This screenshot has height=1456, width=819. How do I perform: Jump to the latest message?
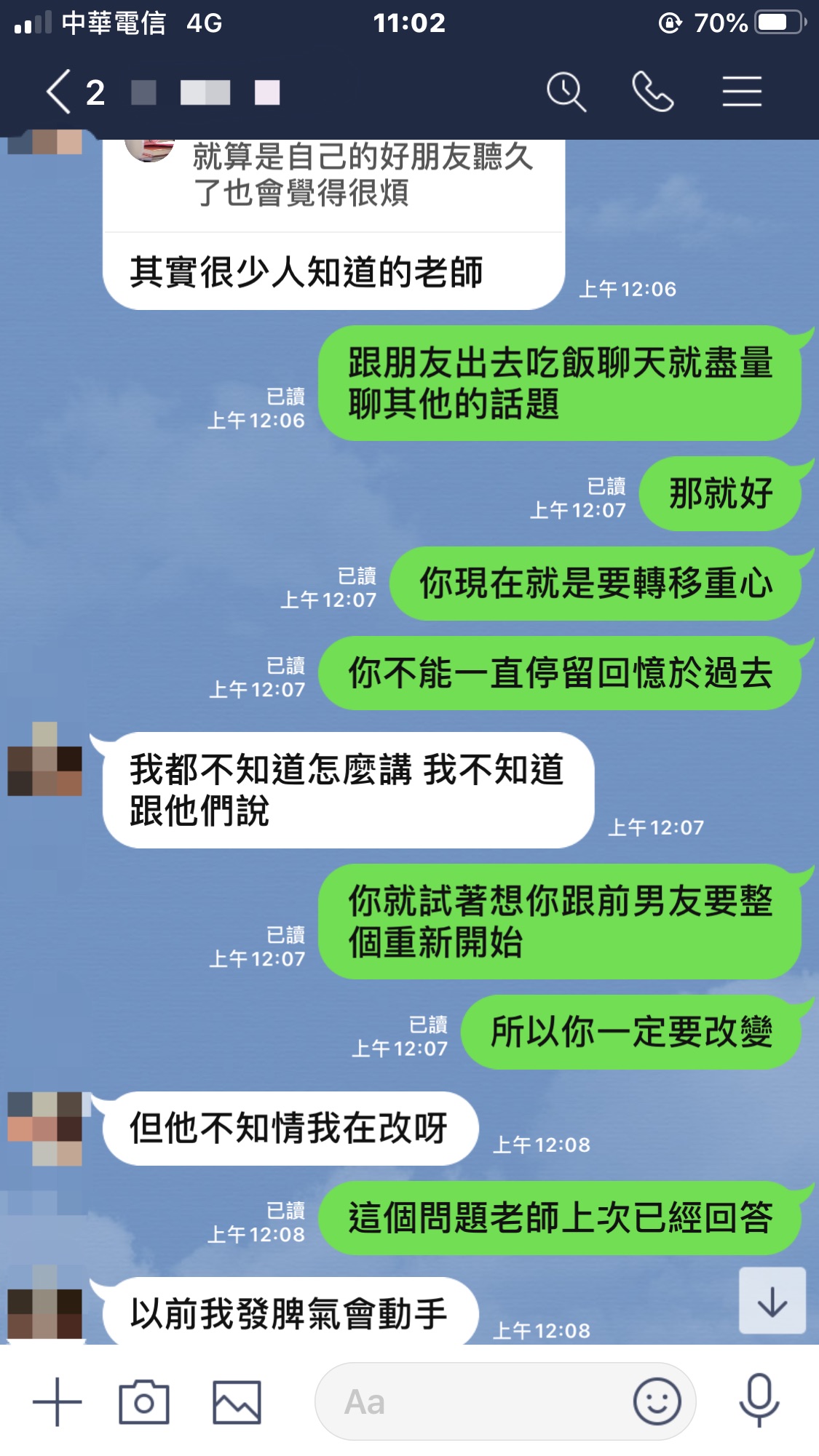[x=772, y=1301]
